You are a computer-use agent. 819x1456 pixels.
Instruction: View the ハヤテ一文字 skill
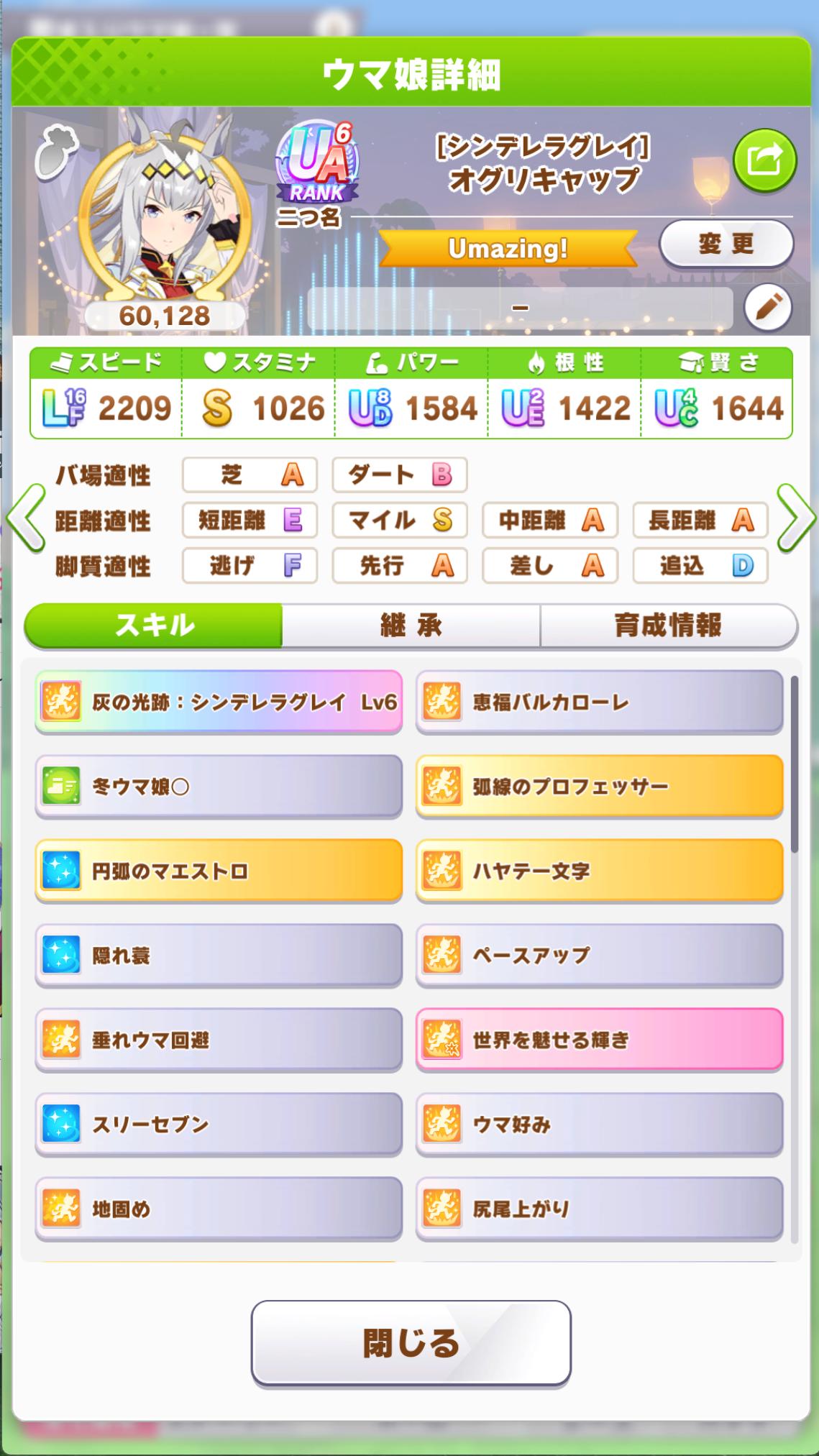599,871
